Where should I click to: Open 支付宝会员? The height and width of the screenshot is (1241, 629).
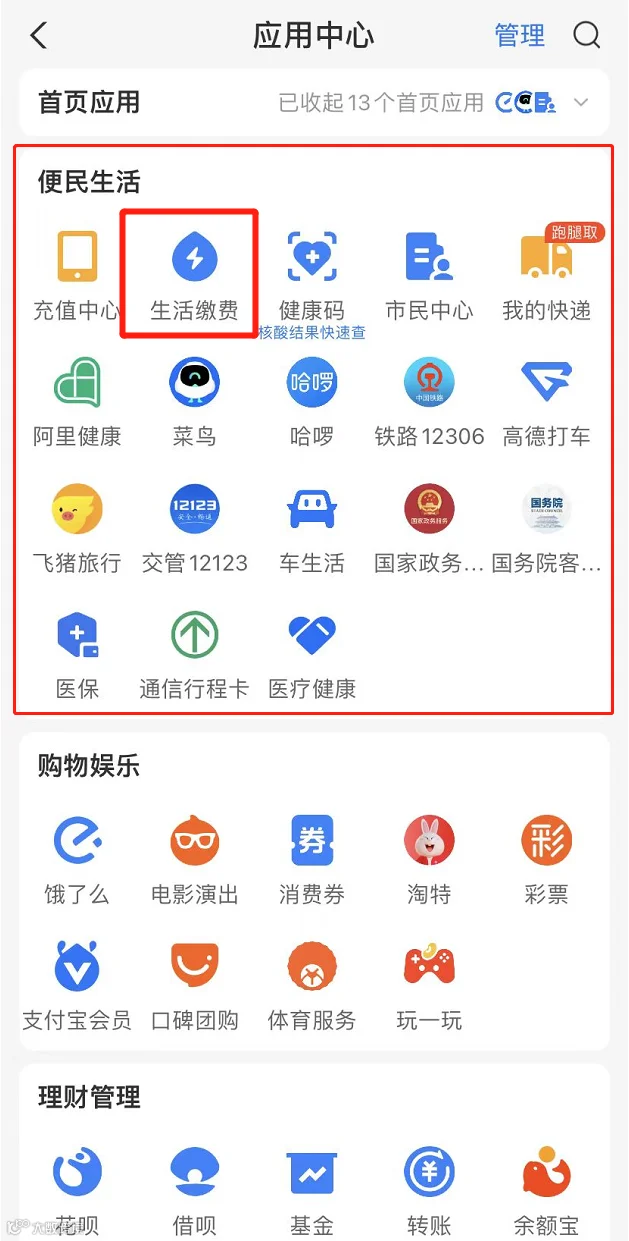tap(77, 987)
